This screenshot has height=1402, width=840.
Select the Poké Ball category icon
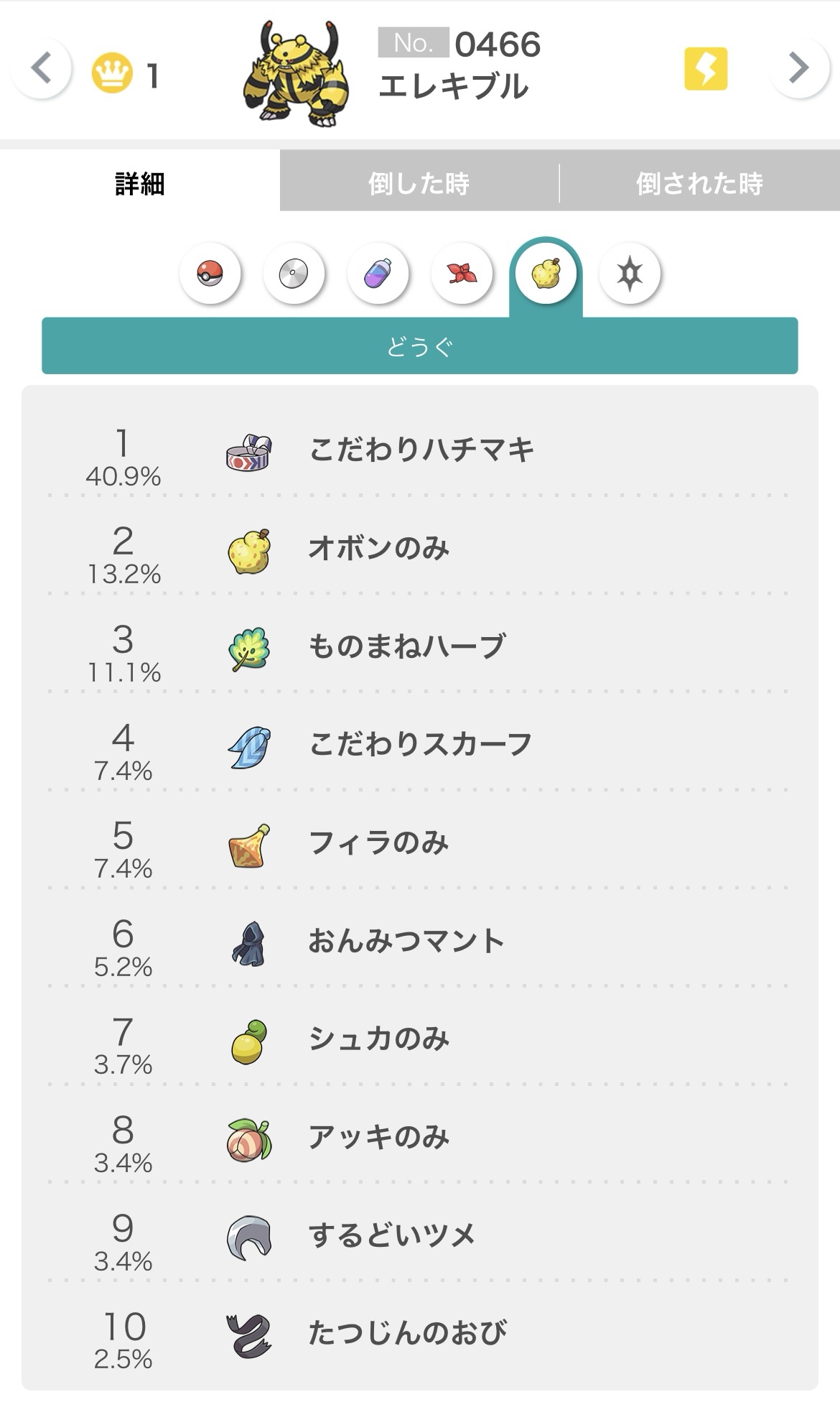pos(210,274)
